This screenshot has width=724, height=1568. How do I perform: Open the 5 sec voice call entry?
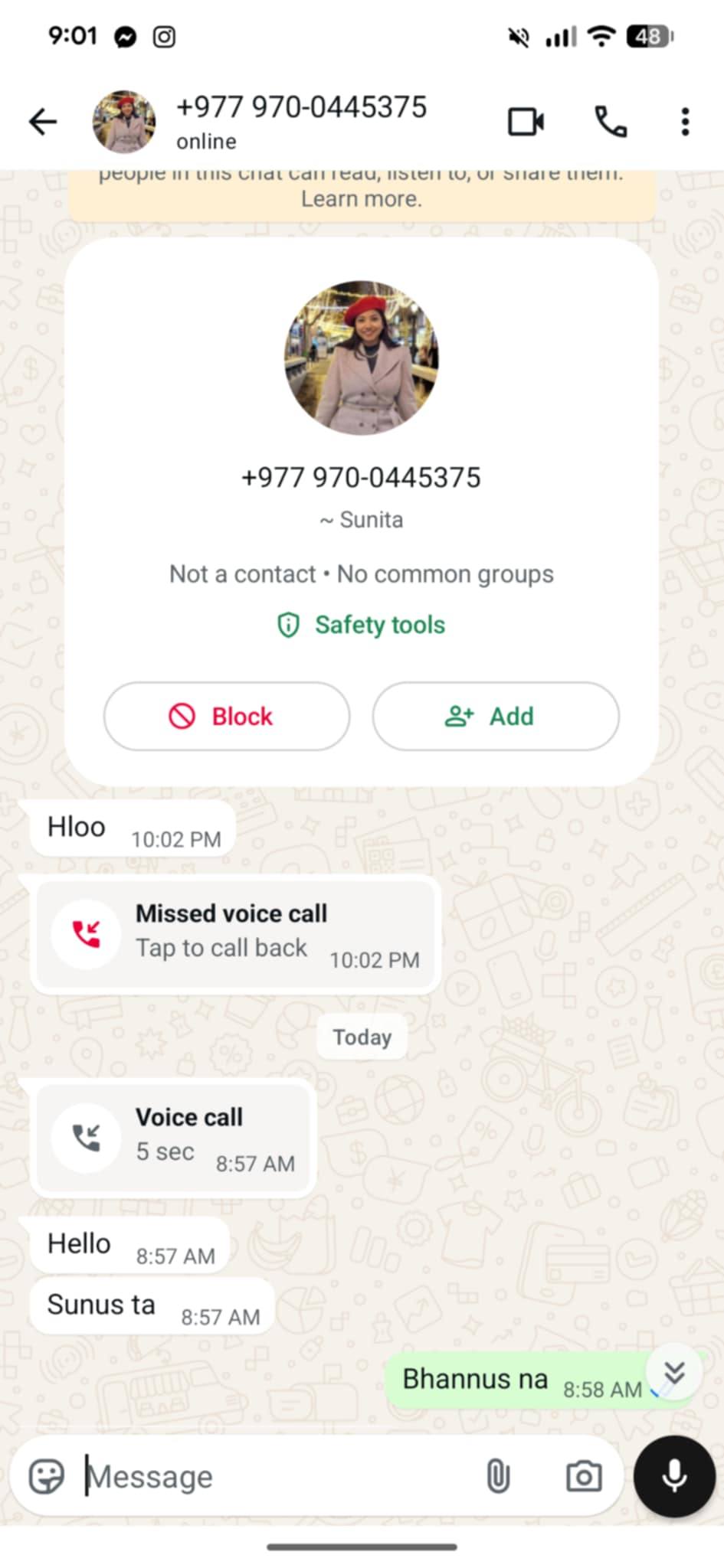(x=173, y=1138)
